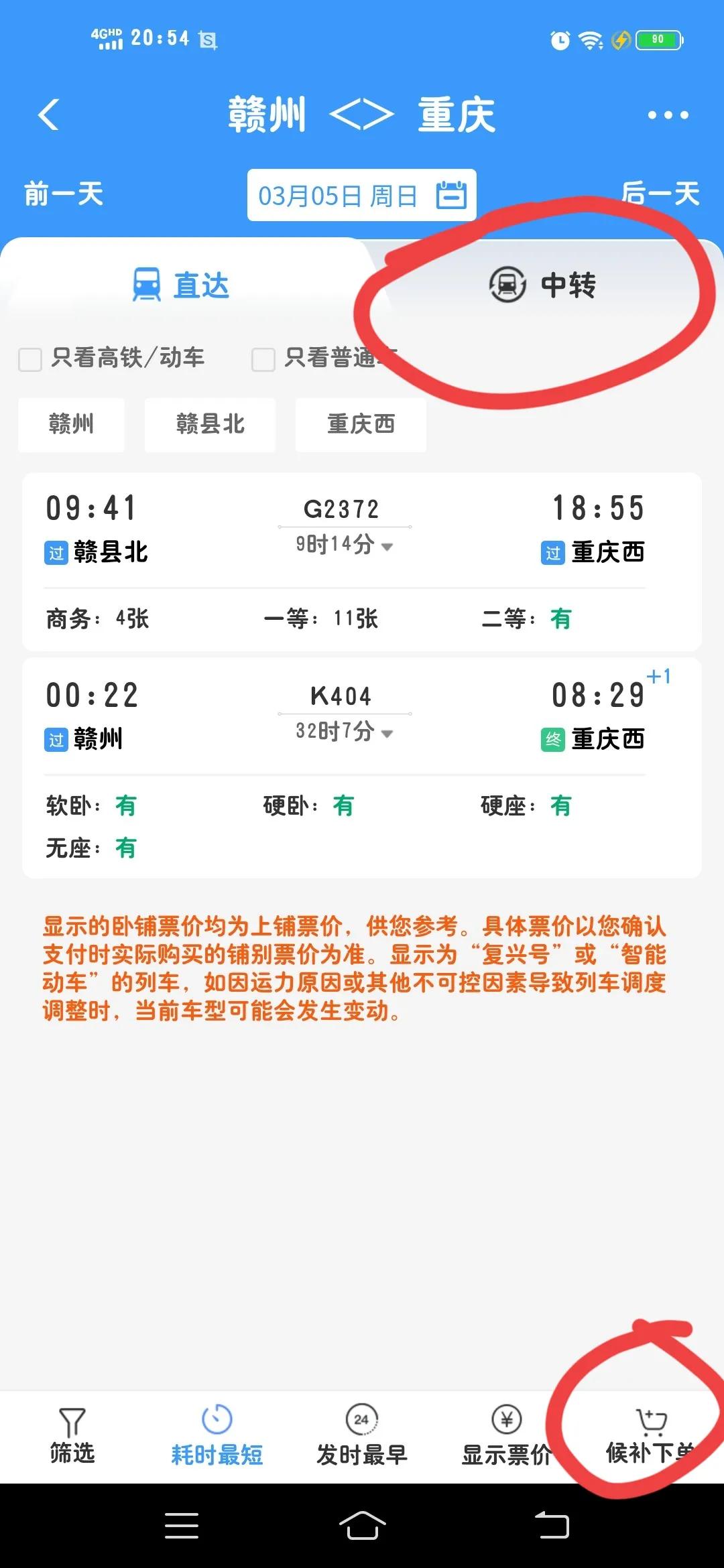Show ticket prices via 显示票价 icon

coord(506,1434)
